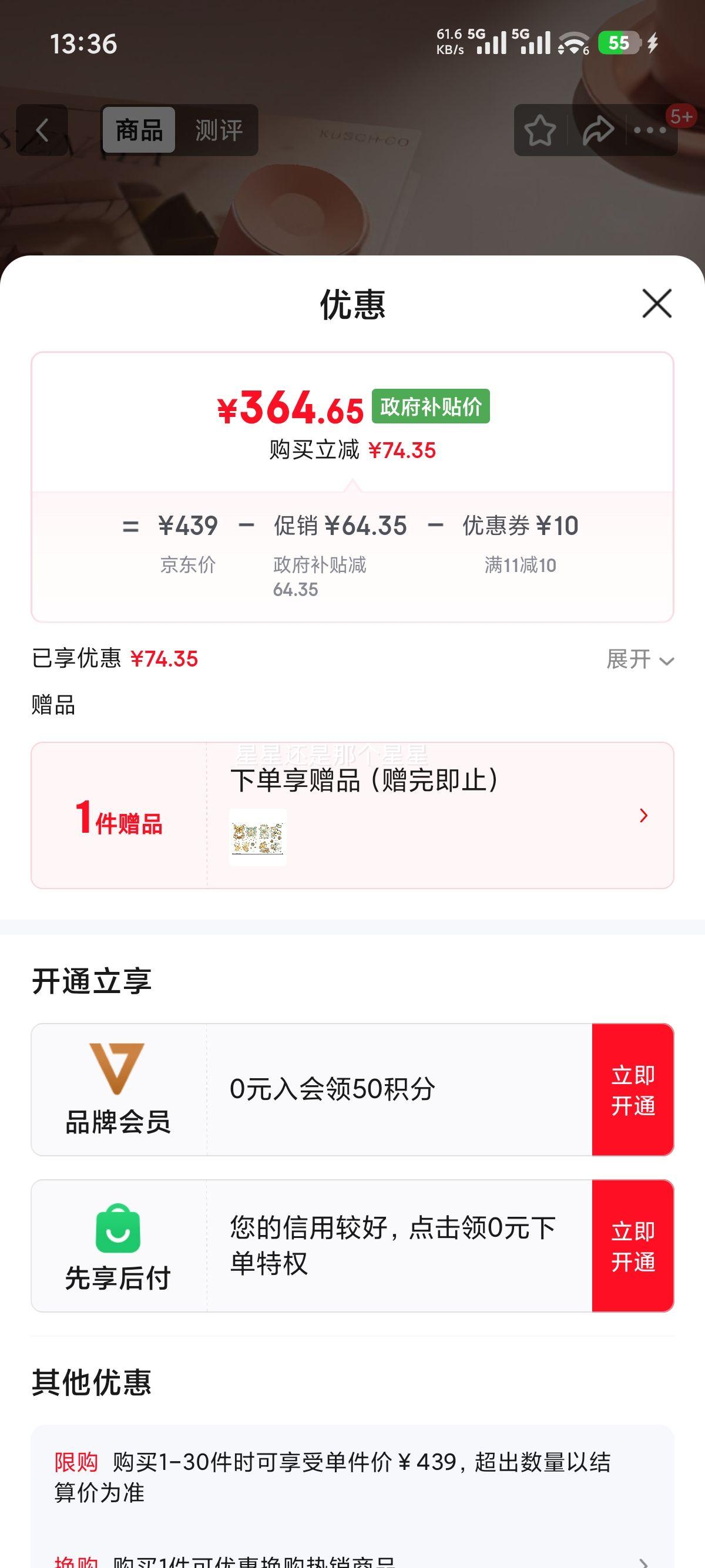Switch to the 测评 reviews tab
The image size is (705, 1568).
(217, 129)
